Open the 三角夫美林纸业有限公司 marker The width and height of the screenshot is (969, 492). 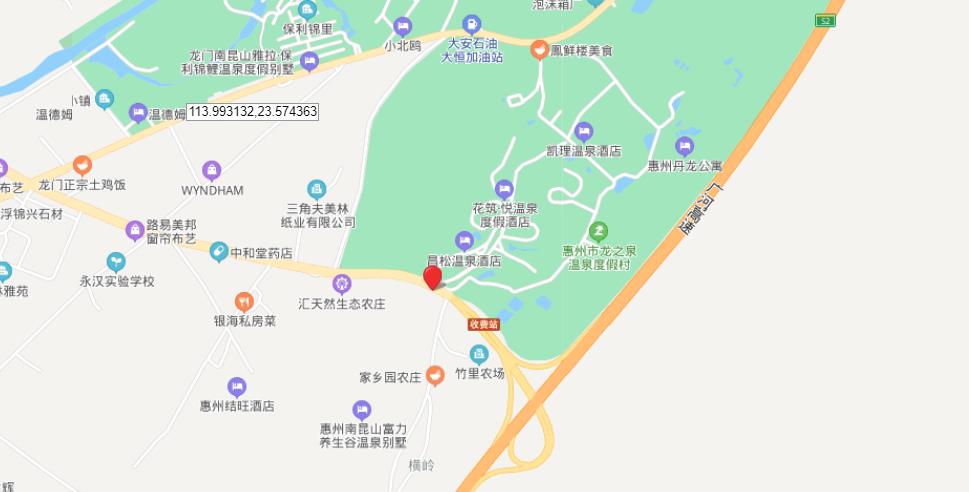pyautogui.click(x=316, y=189)
